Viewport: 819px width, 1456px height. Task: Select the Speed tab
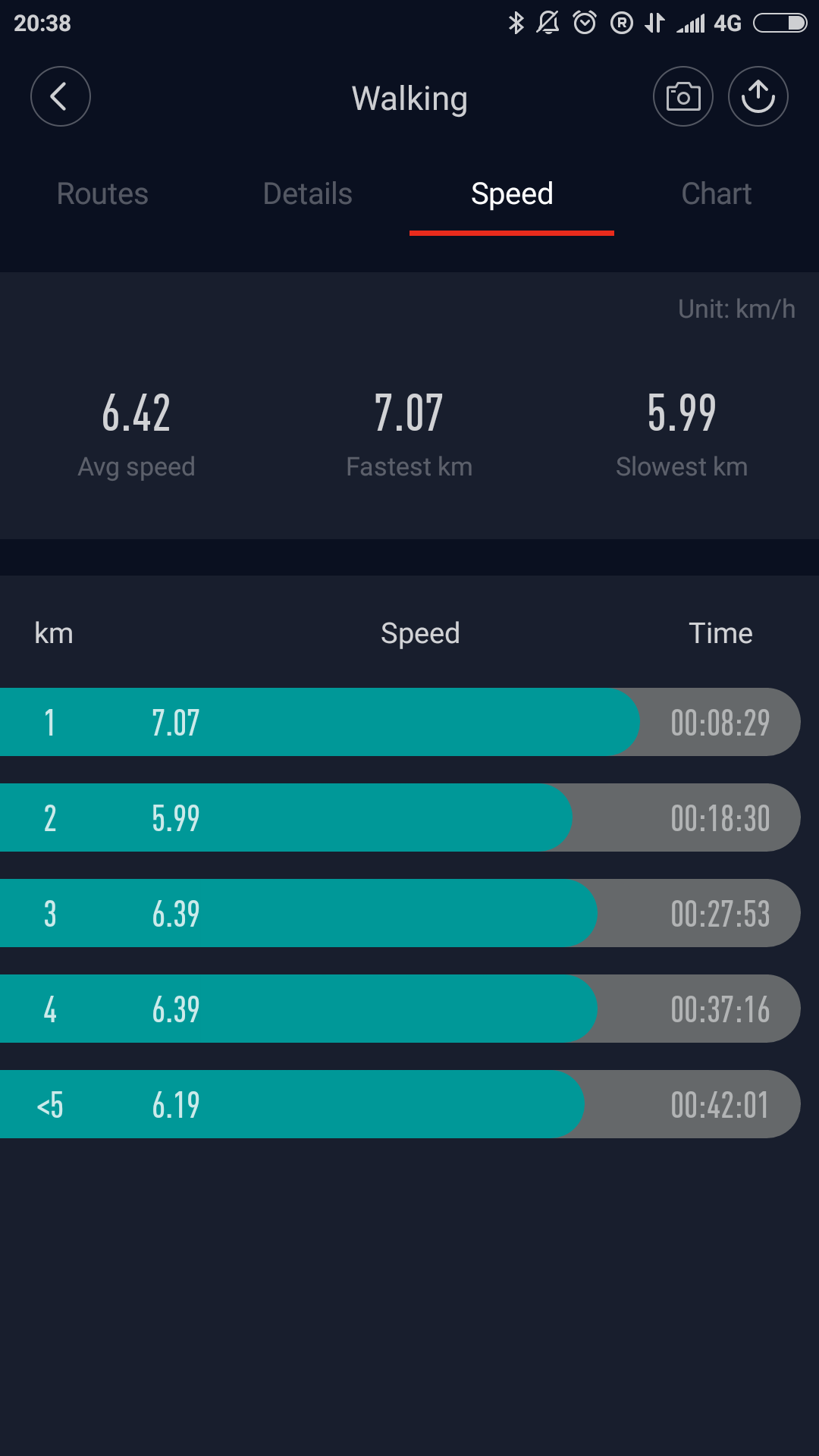click(x=512, y=194)
